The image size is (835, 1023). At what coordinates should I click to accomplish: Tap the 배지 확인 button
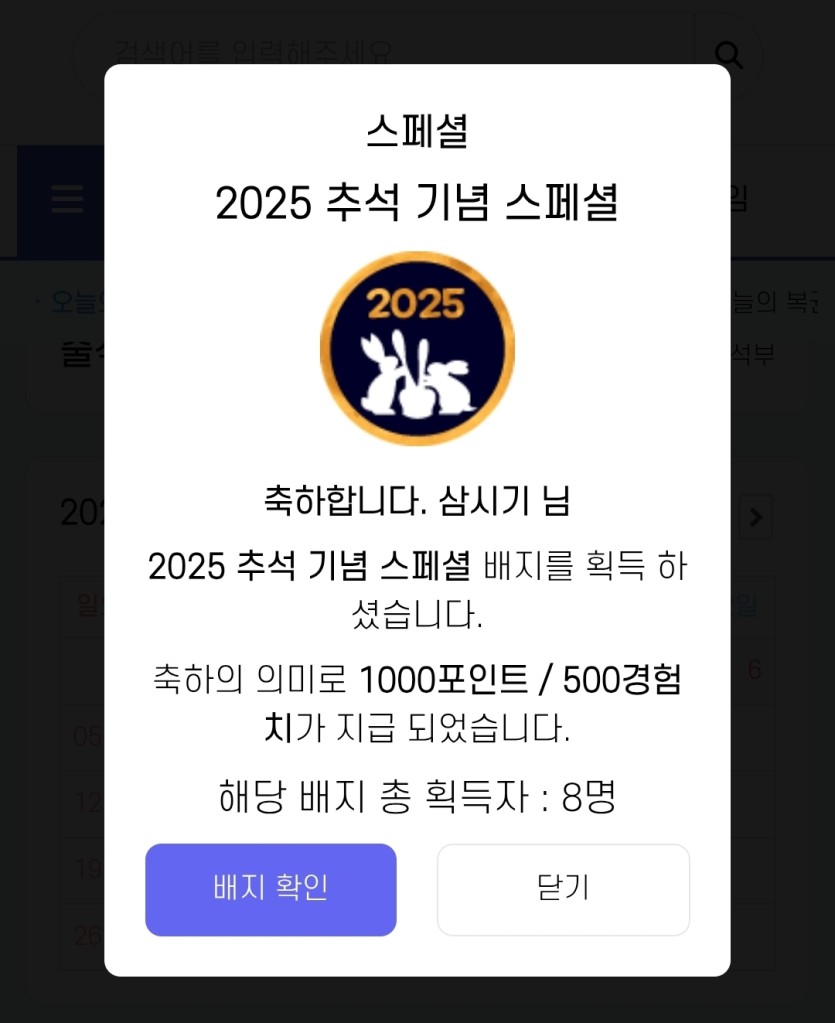coord(270,889)
